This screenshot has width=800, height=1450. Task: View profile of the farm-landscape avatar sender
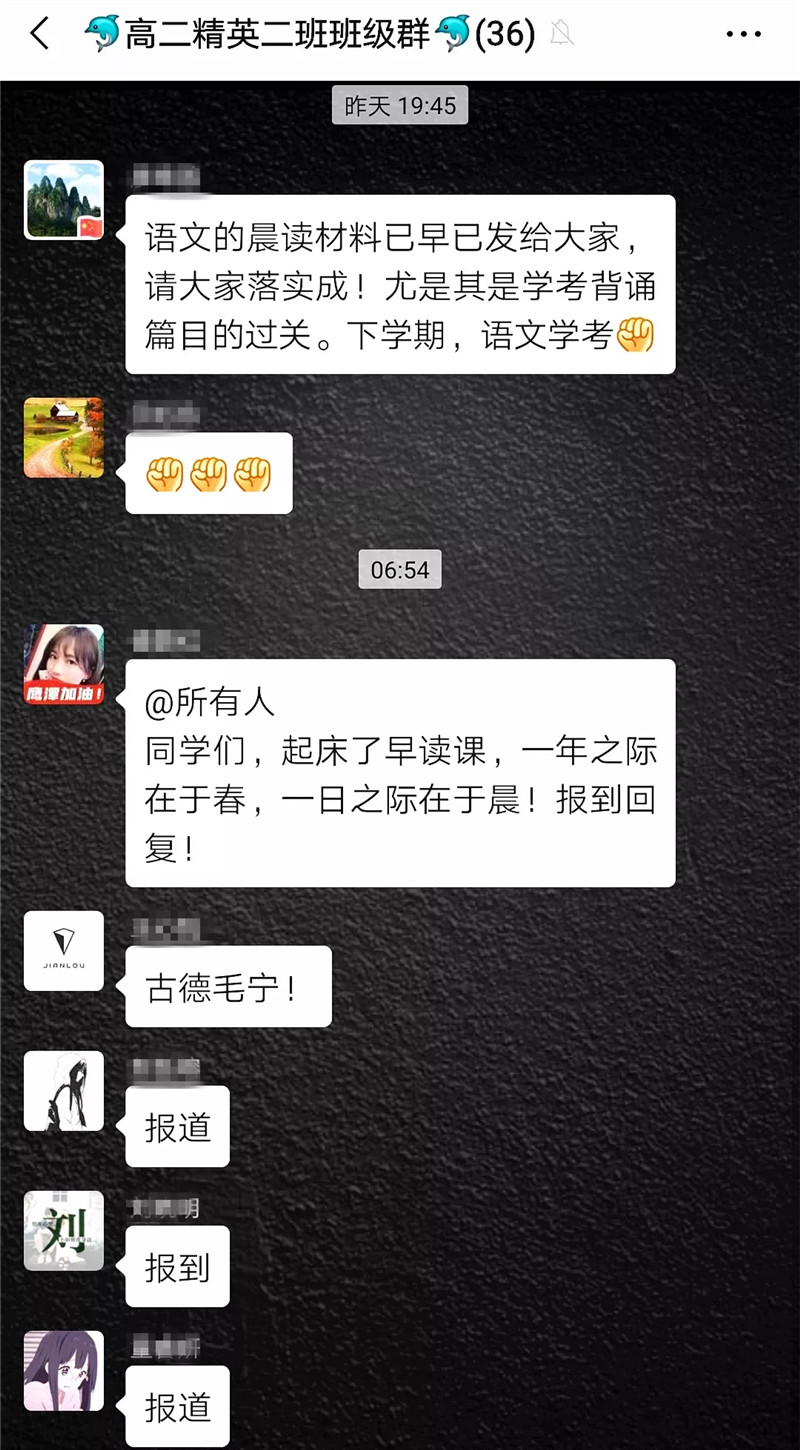click(64, 437)
